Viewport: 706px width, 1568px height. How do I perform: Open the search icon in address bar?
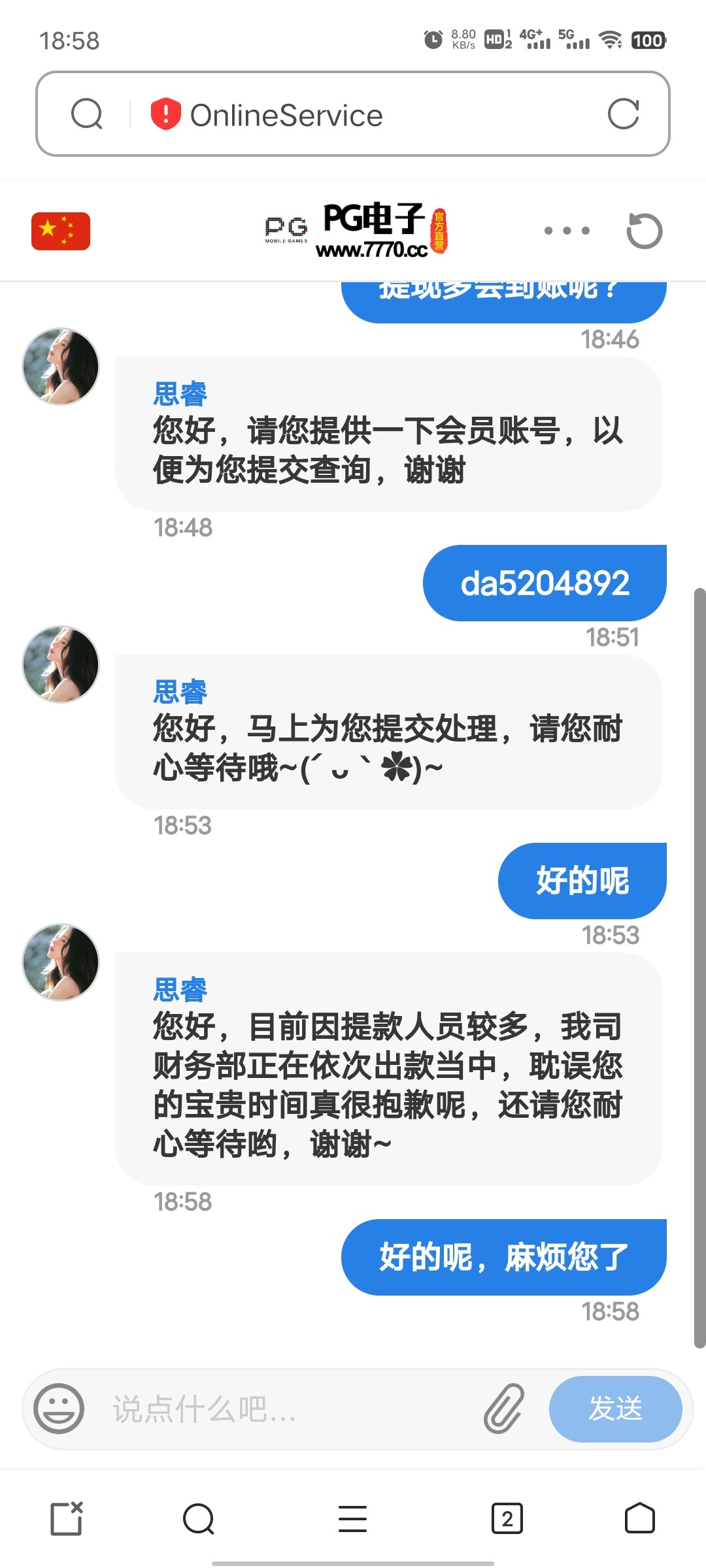(x=87, y=114)
